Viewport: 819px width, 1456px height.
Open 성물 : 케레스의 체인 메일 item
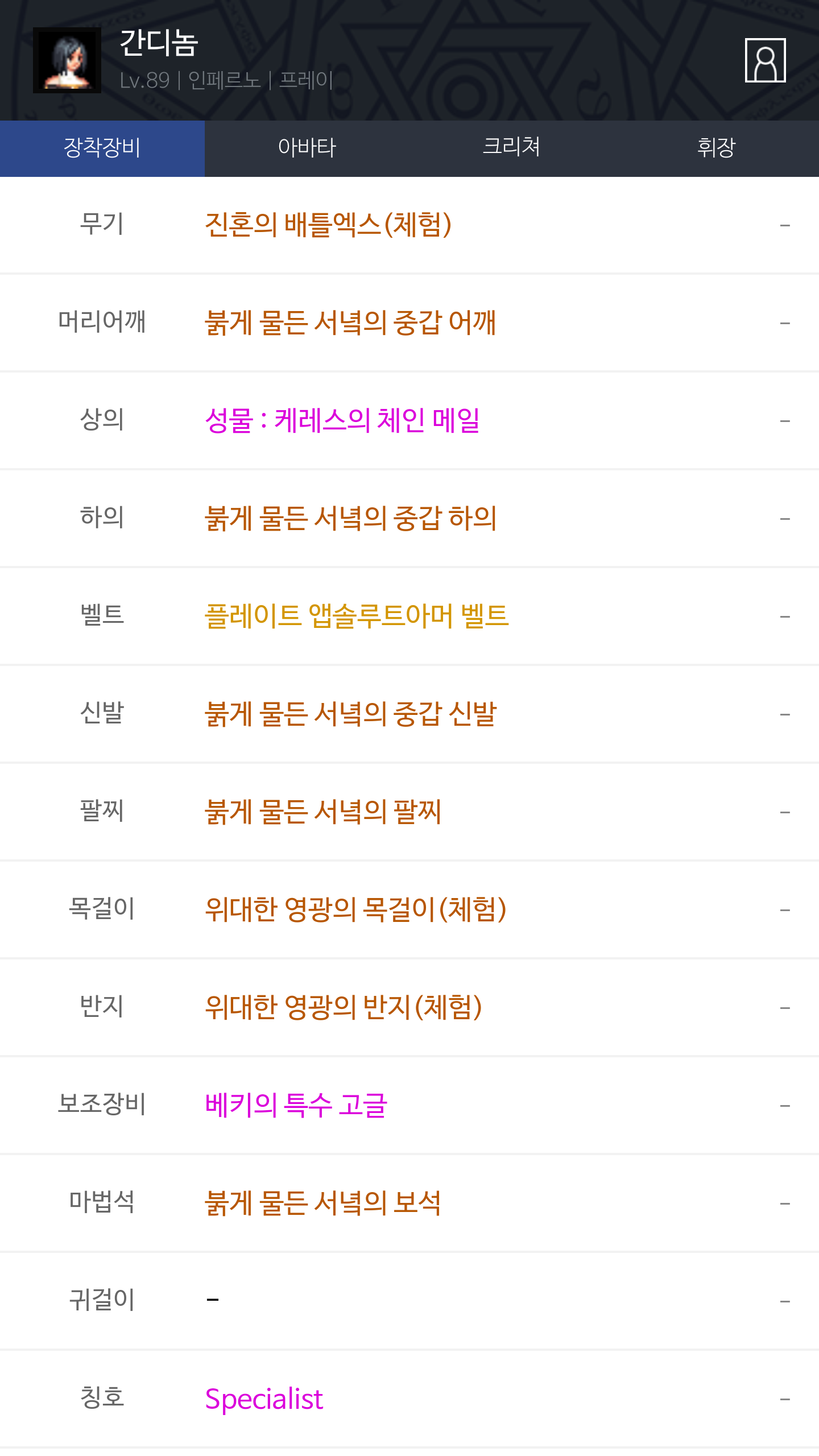coord(342,420)
